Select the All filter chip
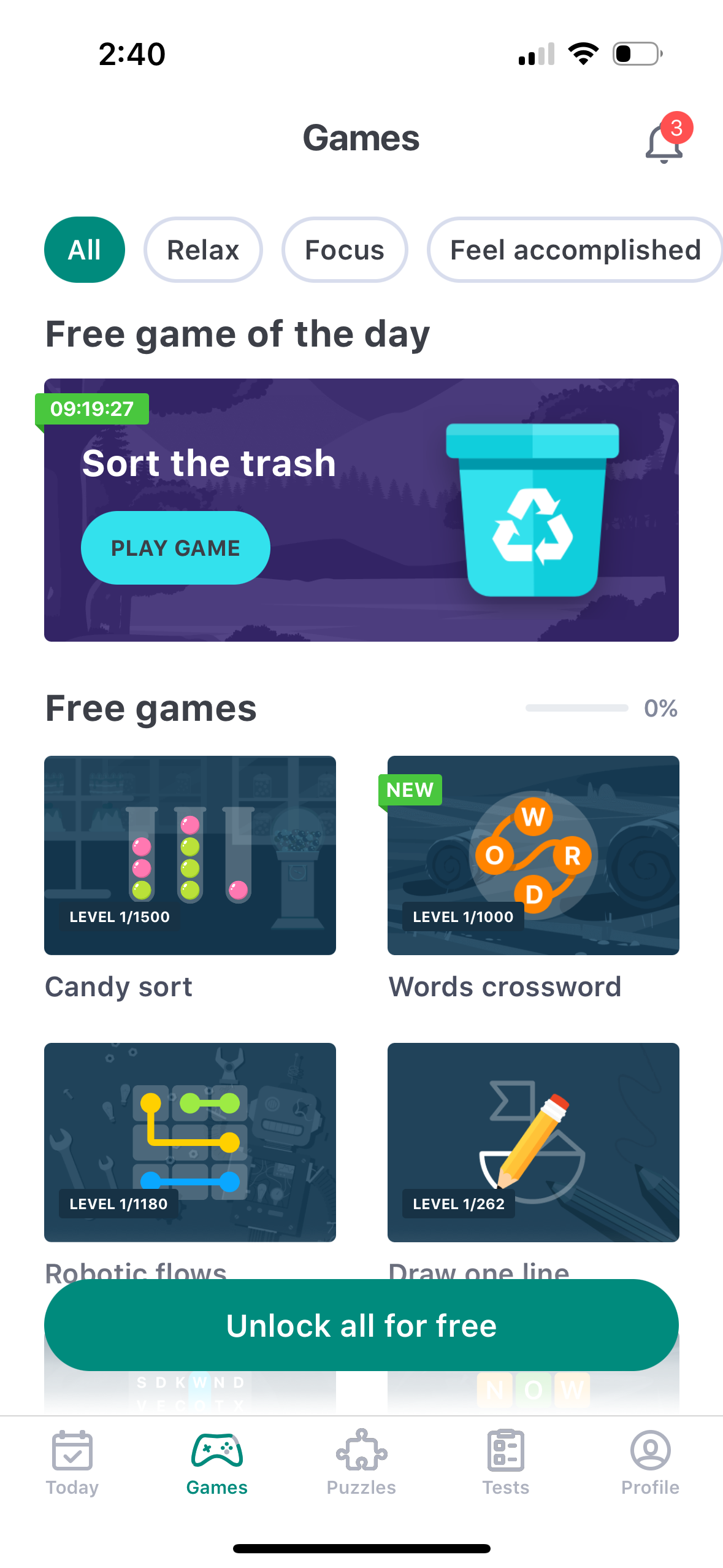 [84, 249]
